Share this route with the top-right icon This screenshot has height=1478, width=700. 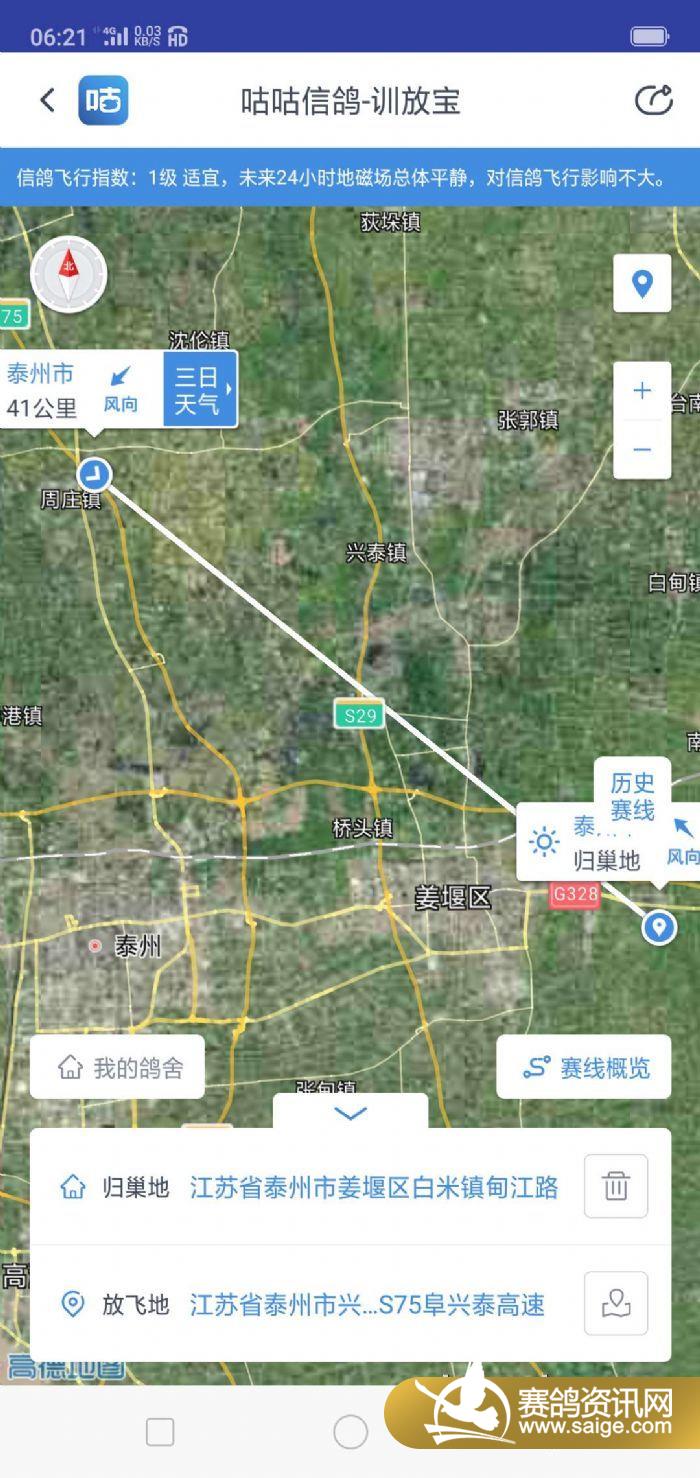(x=653, y=100)
